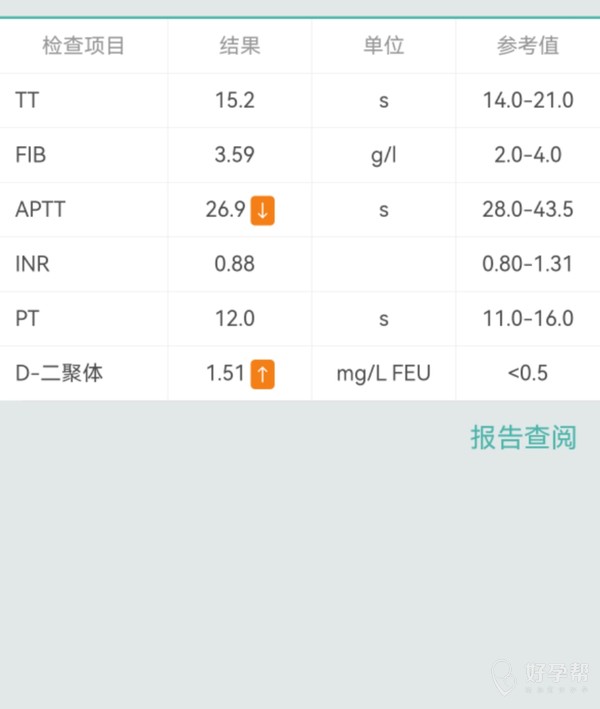This screenshot has width=600, height=709.
Task: Open the 报告查阅 report view link
Action: (x=523, y=437)
